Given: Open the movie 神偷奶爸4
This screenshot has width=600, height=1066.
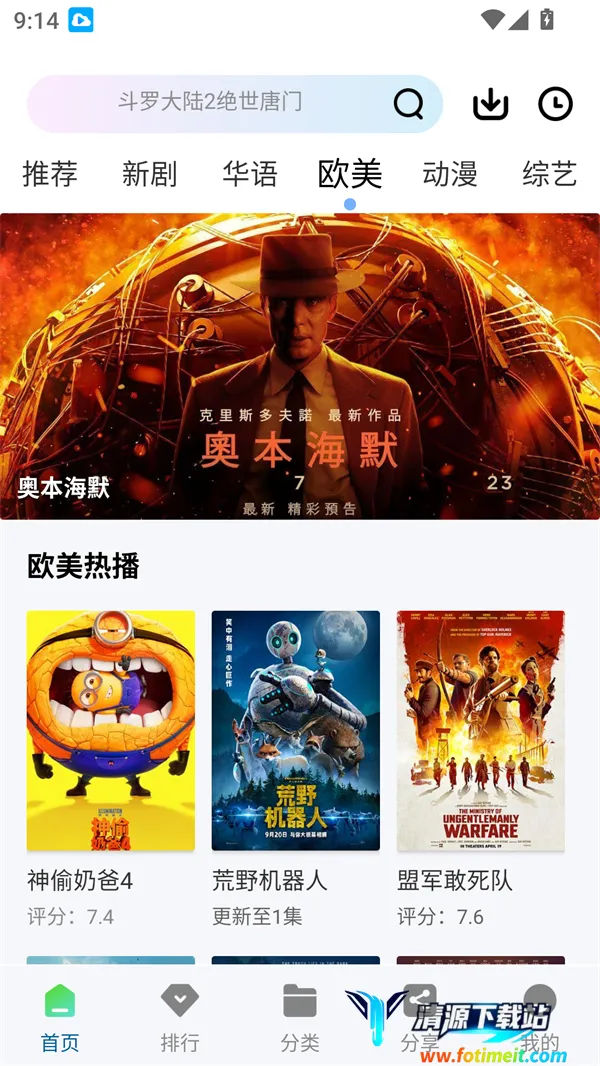Looking at the screenshot, I should click(x=111, y=731).
